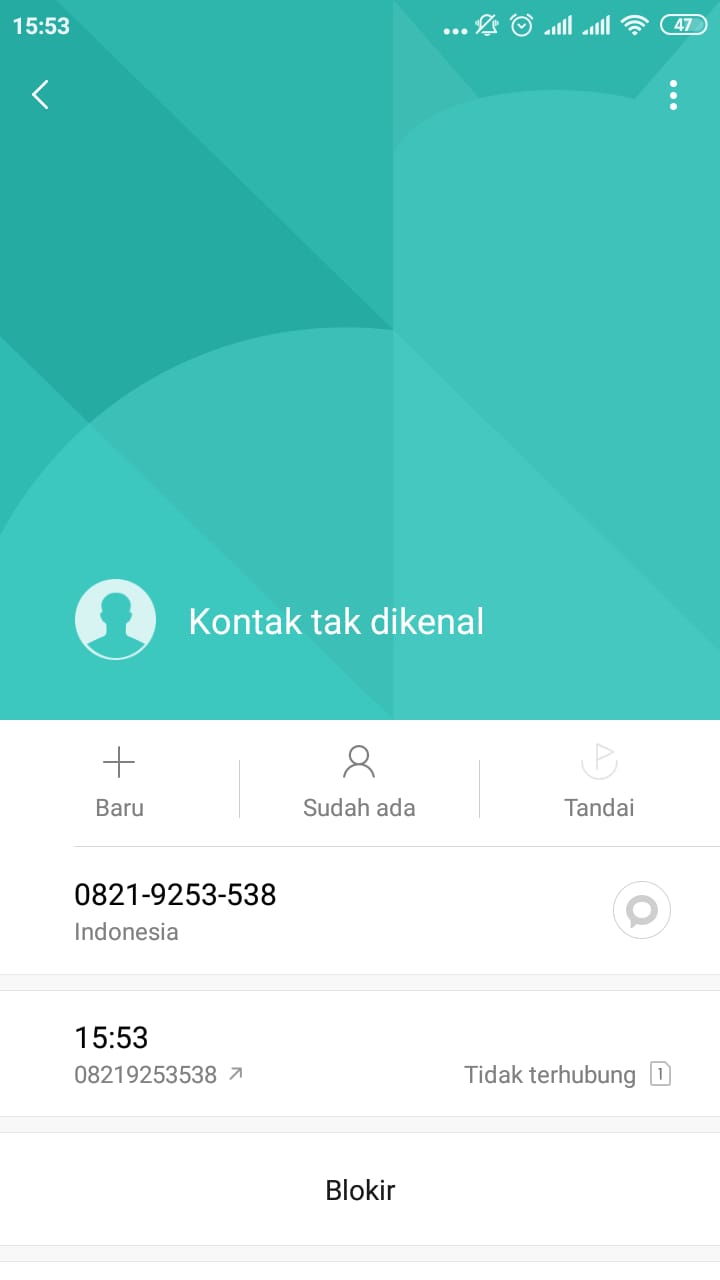Tap the plus icon to create new contact
The width and height of the screenshot is (720, 1280).
(x=119, y=761)
